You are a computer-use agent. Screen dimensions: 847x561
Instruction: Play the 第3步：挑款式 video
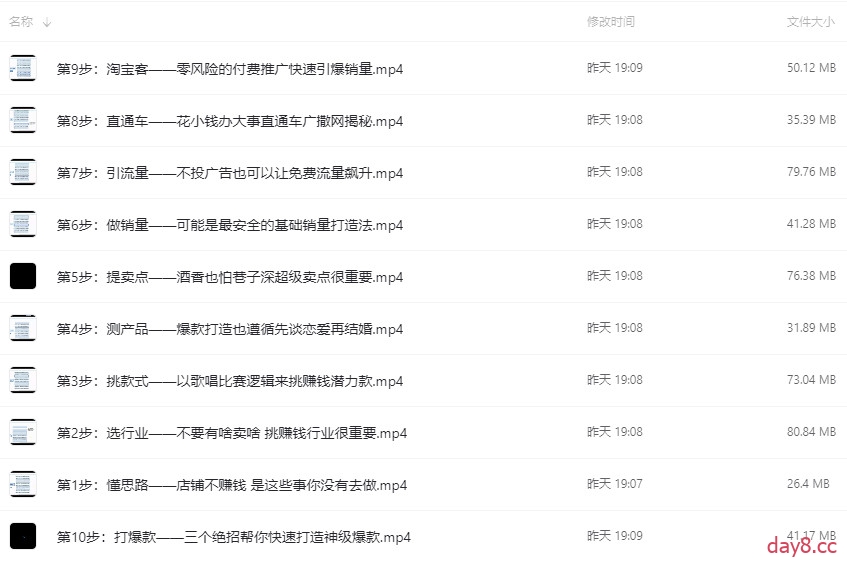coord(229,381)
